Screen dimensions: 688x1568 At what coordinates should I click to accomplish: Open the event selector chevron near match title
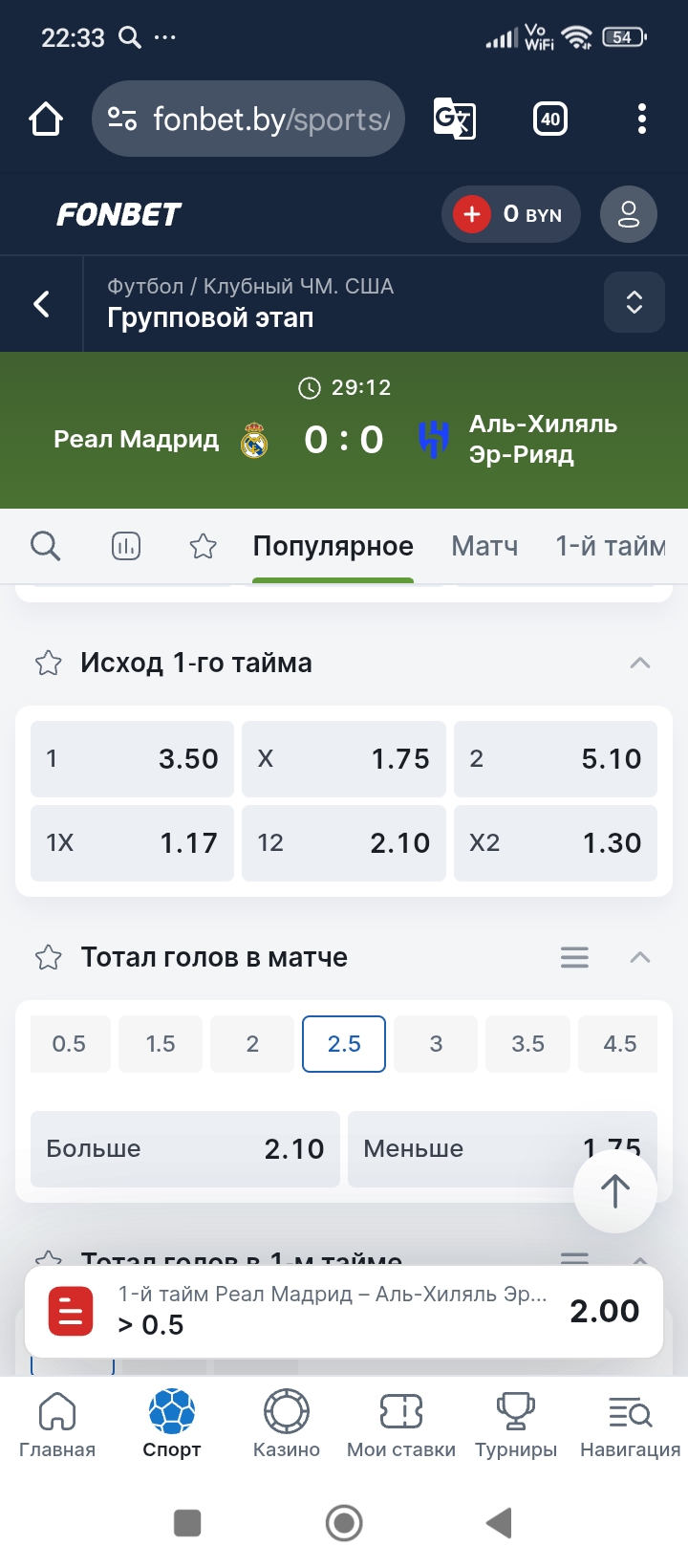(634, 301)
